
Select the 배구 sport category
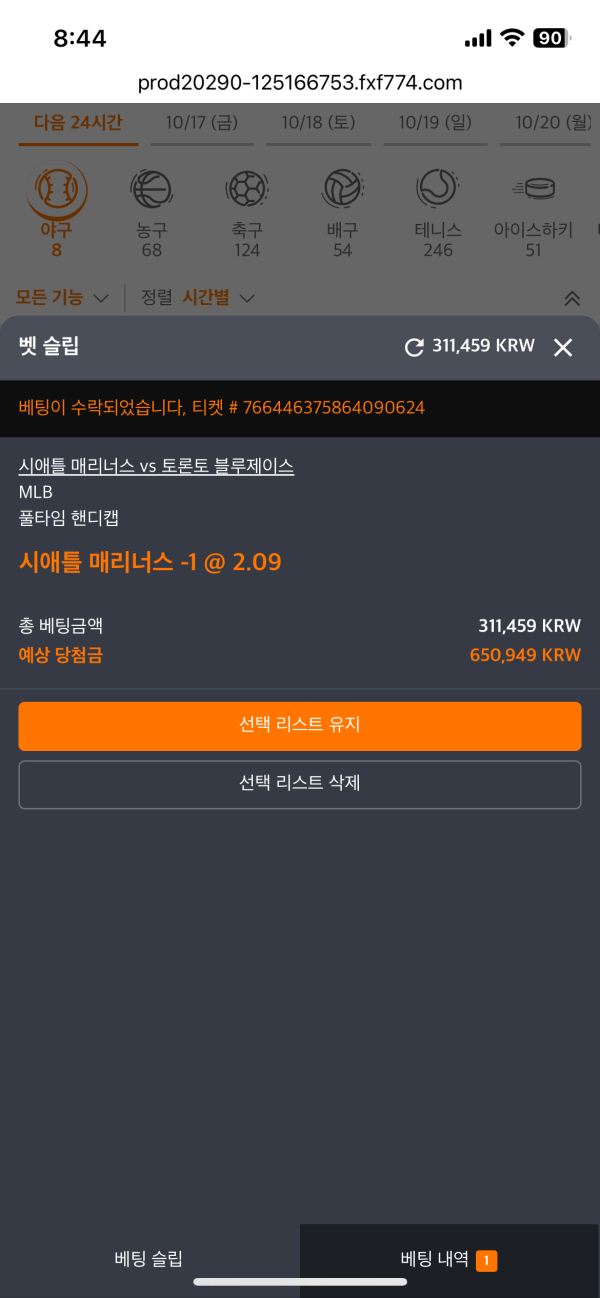[x=342, y=212]
